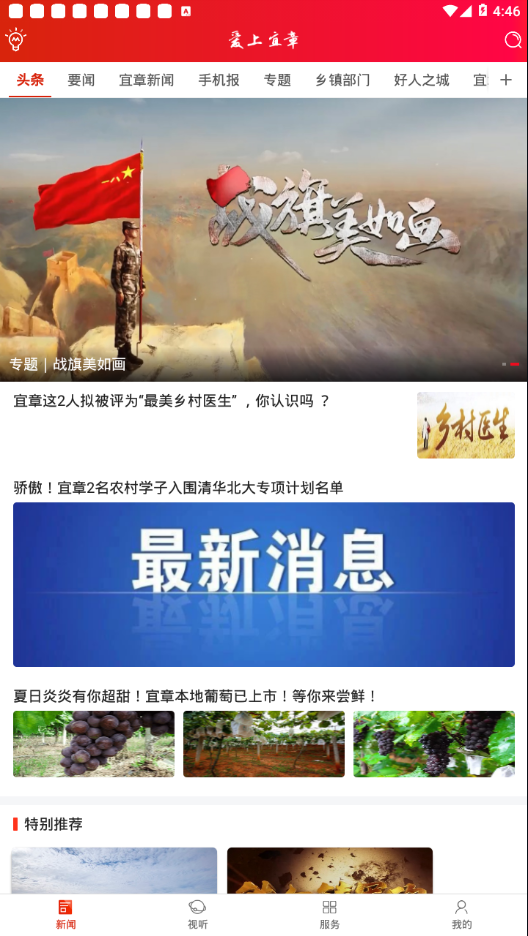
Task: Open the 专题 top tab
Action: point(277,79)
